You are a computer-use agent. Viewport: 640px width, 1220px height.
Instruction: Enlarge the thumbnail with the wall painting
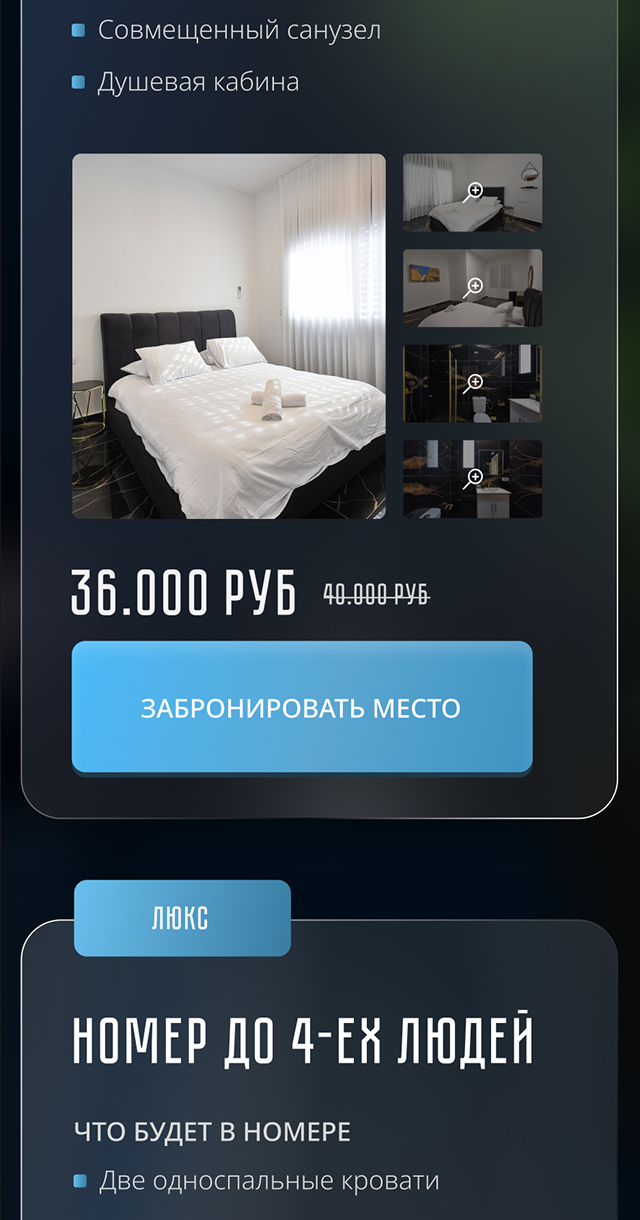[472, 288]
